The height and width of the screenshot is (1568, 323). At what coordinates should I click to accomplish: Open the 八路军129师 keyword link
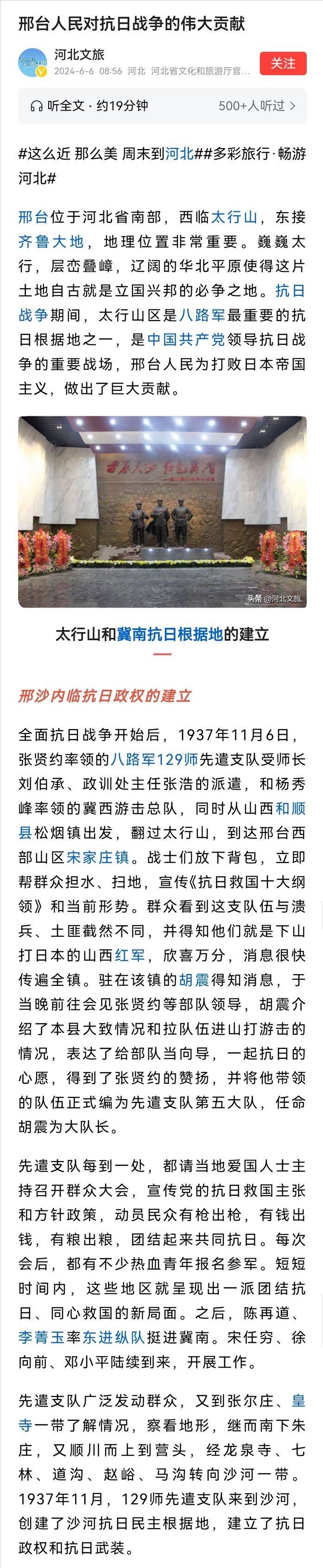[x=154, y=759]
